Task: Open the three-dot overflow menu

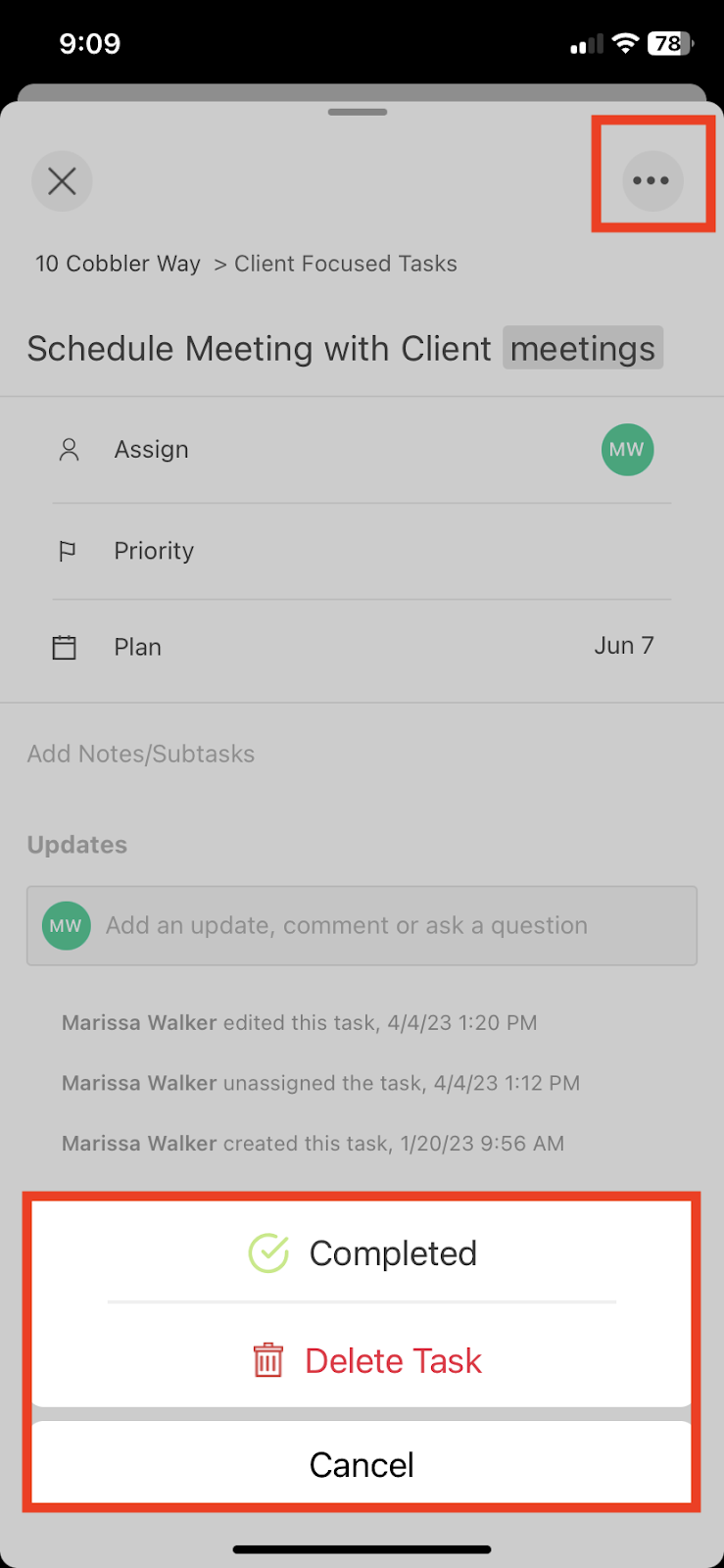Action: tap(652, 180)
